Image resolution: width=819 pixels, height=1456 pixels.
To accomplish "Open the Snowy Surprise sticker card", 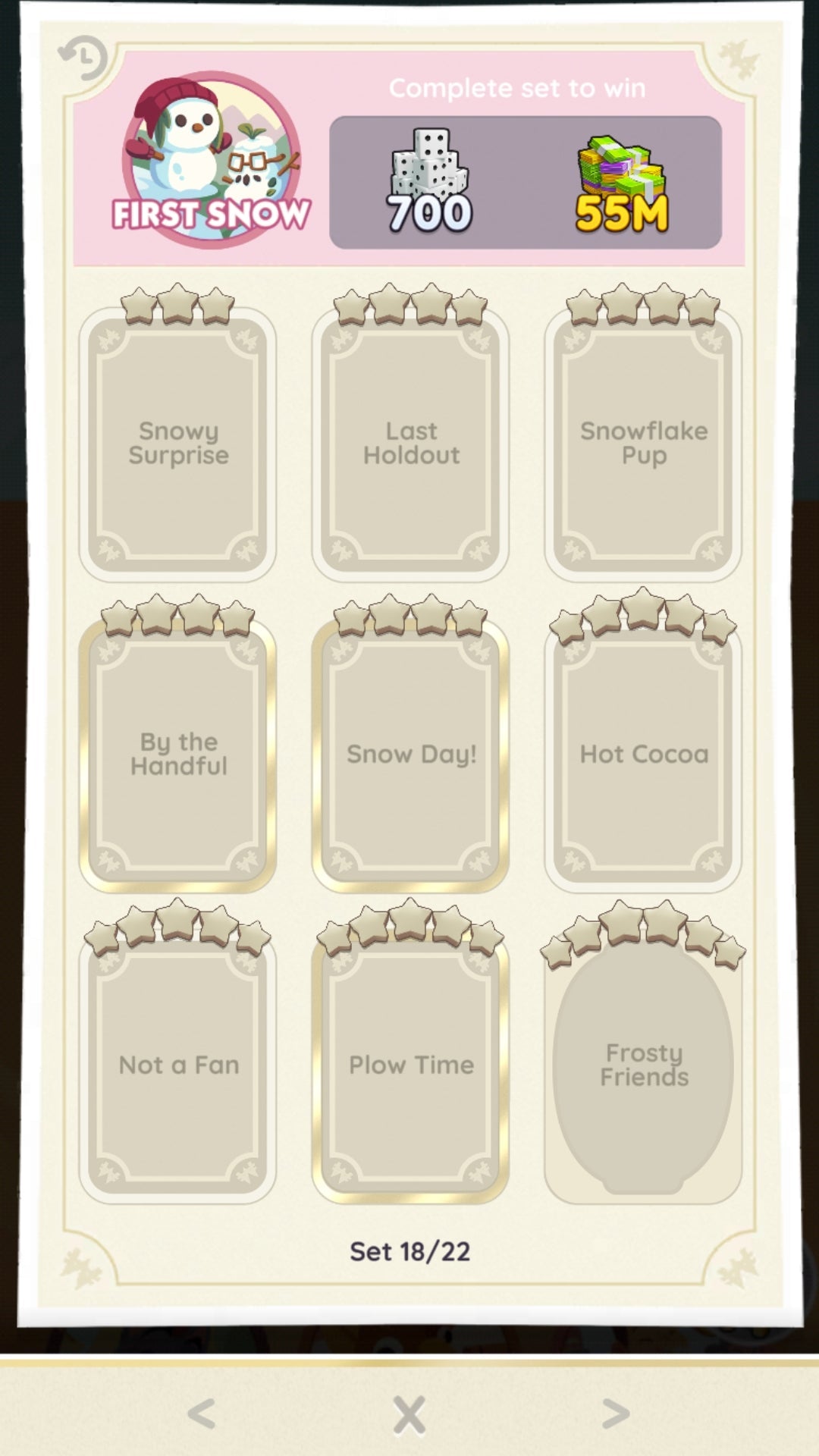I will 177,444.
